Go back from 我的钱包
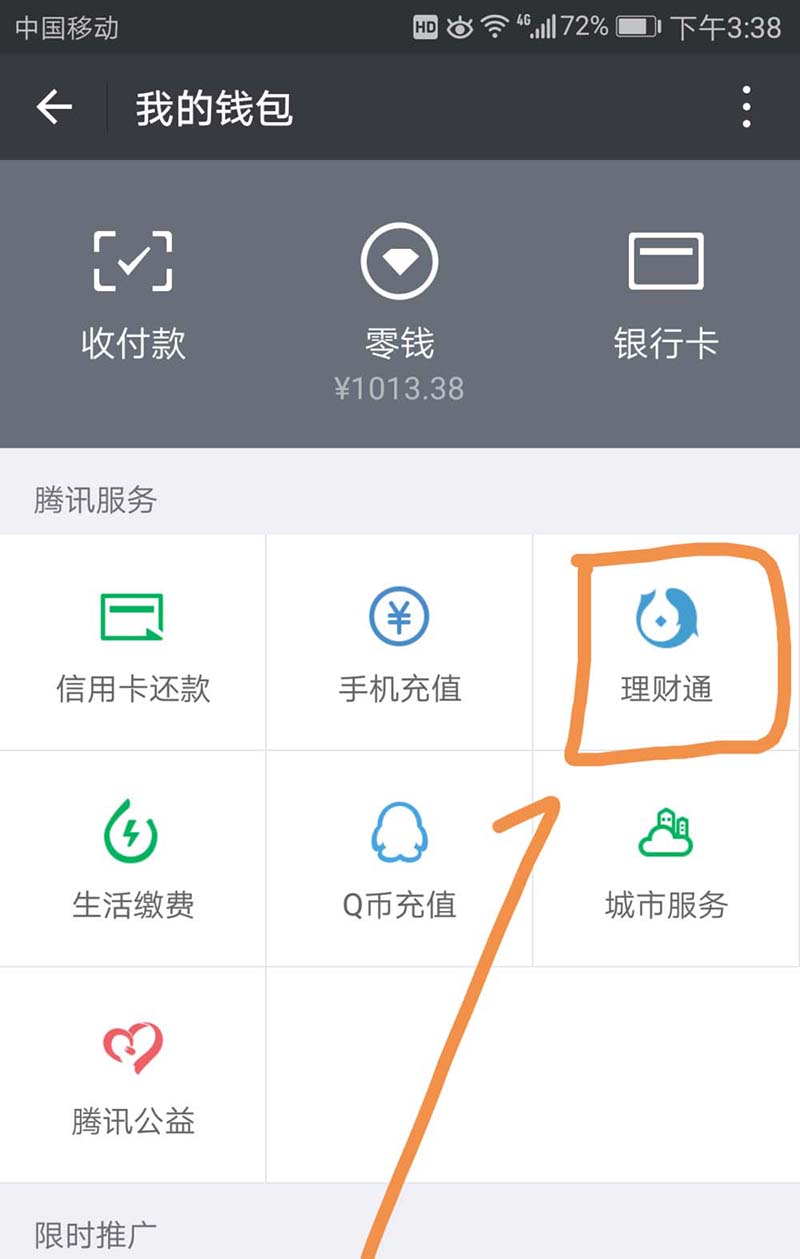This screenshot has width=800, height=1259. pos(54,108)
